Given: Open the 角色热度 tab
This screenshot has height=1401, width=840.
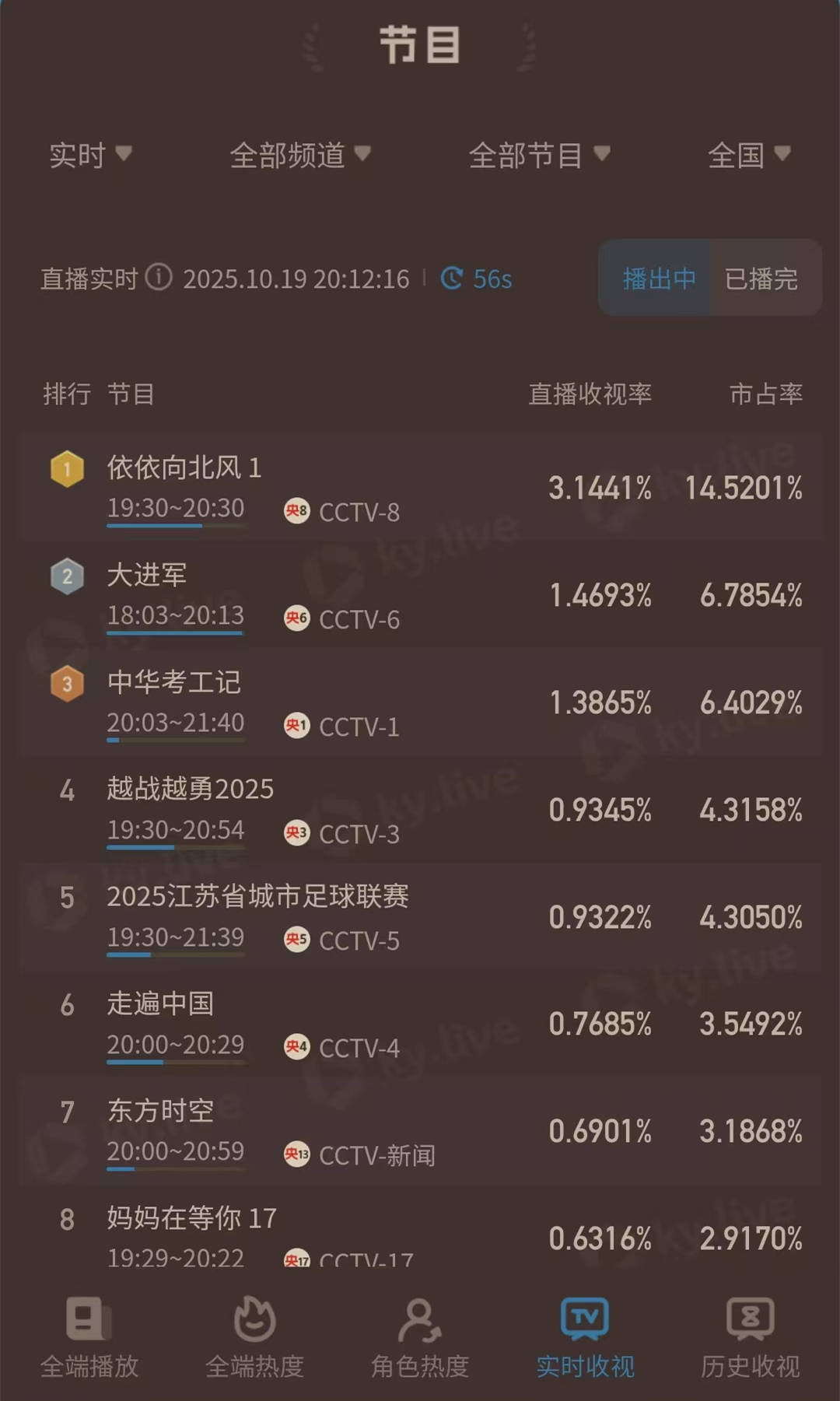Looking at the screenshot, I should pos(420,1338).
